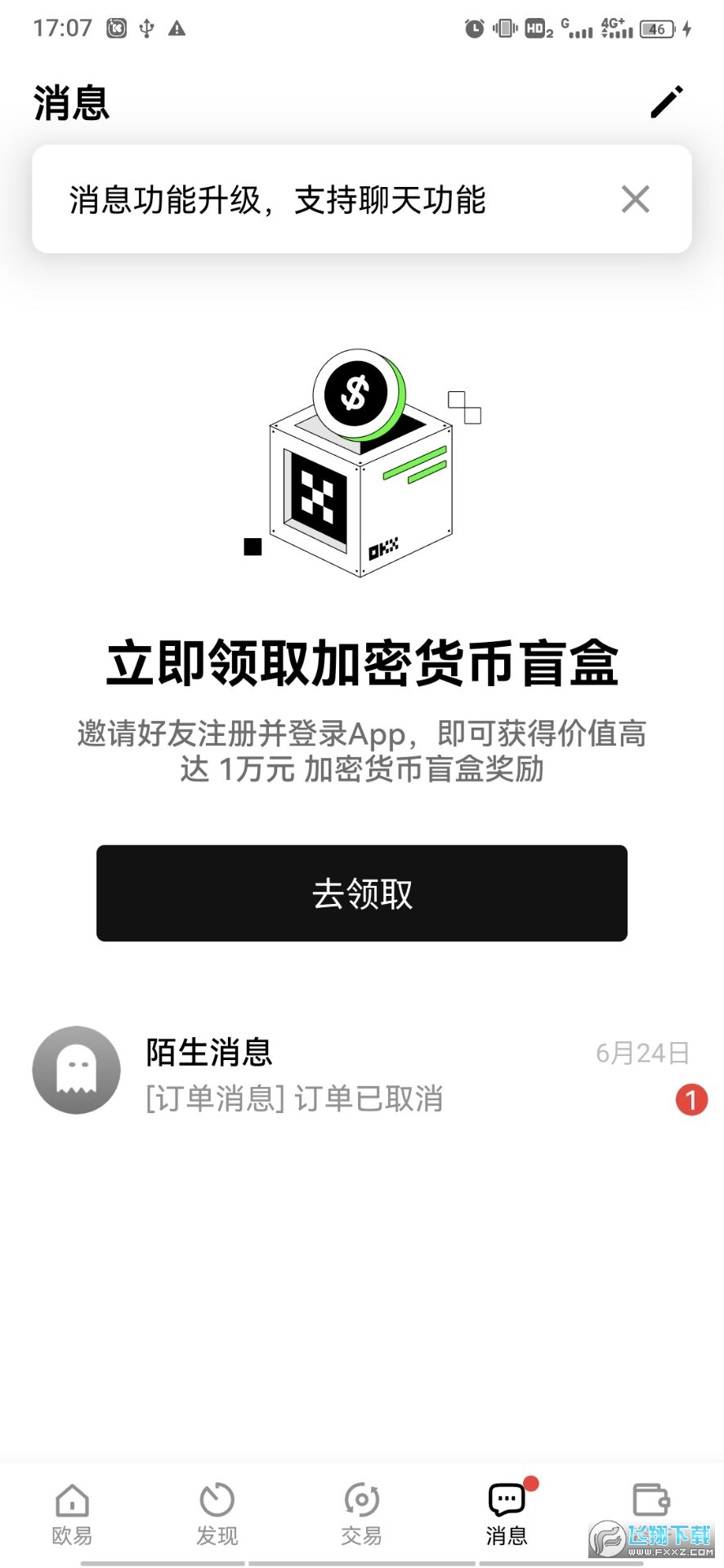This screenshot has width=724, height=1568.
Task: Tap the ghost avatar of 陌生消息
Action: (76, 1071)
